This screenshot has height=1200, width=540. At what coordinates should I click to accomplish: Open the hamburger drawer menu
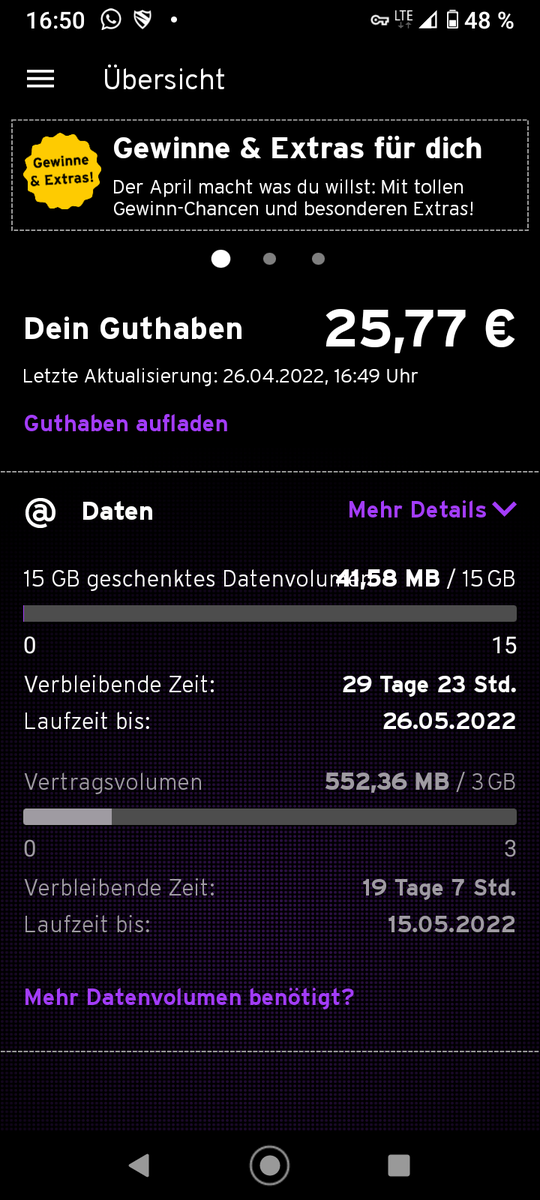40,79
